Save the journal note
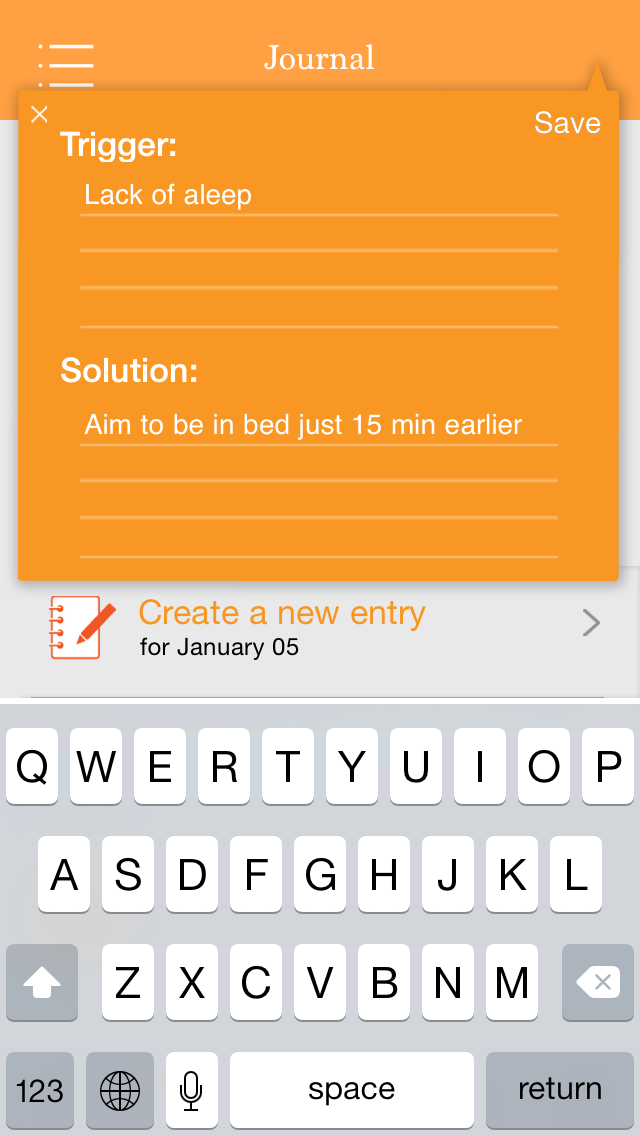Image resolution: width=640 pixels, height=1136 pixels. pos(567,123)
